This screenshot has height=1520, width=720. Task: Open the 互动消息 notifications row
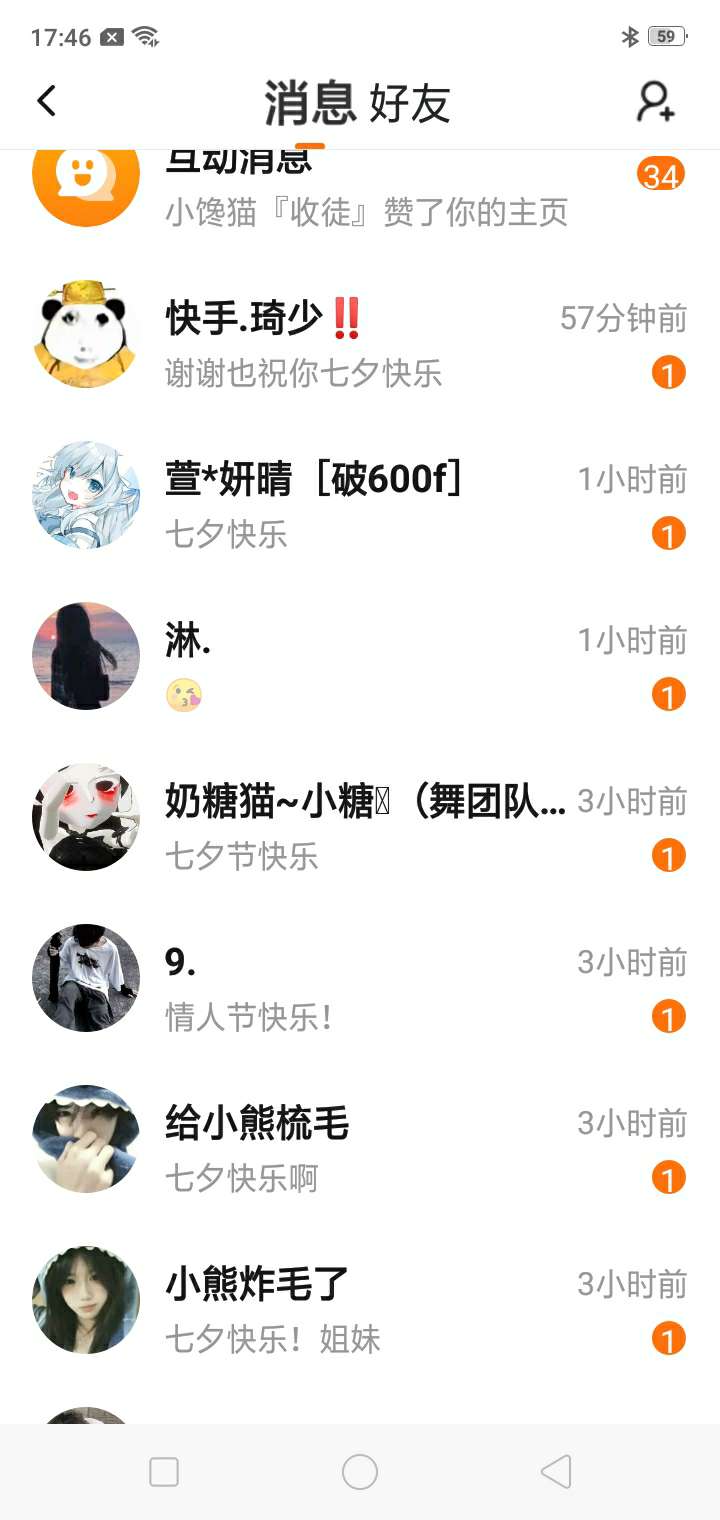[x=360, y=190]
